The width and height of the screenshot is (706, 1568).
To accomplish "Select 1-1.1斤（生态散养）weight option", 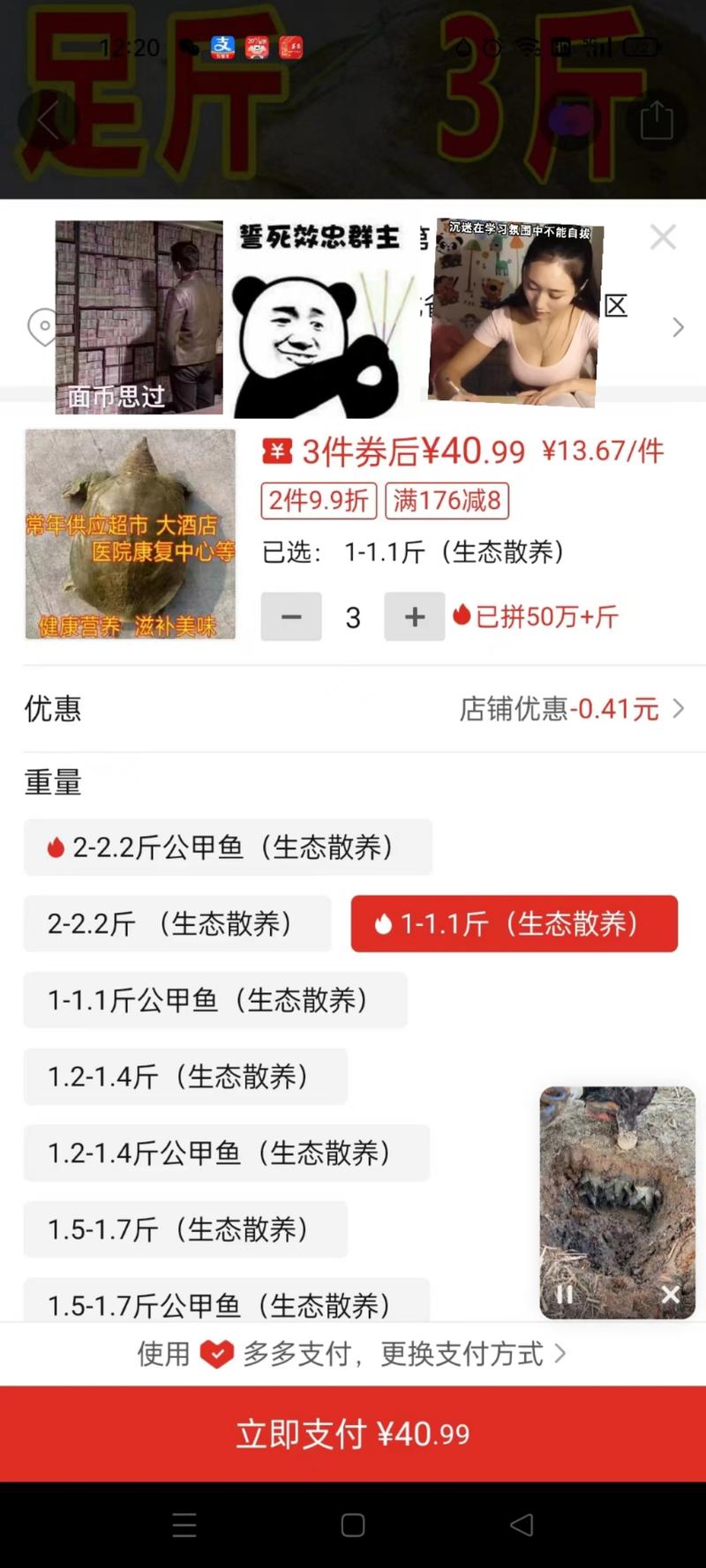I will click(x=514, y=923).
